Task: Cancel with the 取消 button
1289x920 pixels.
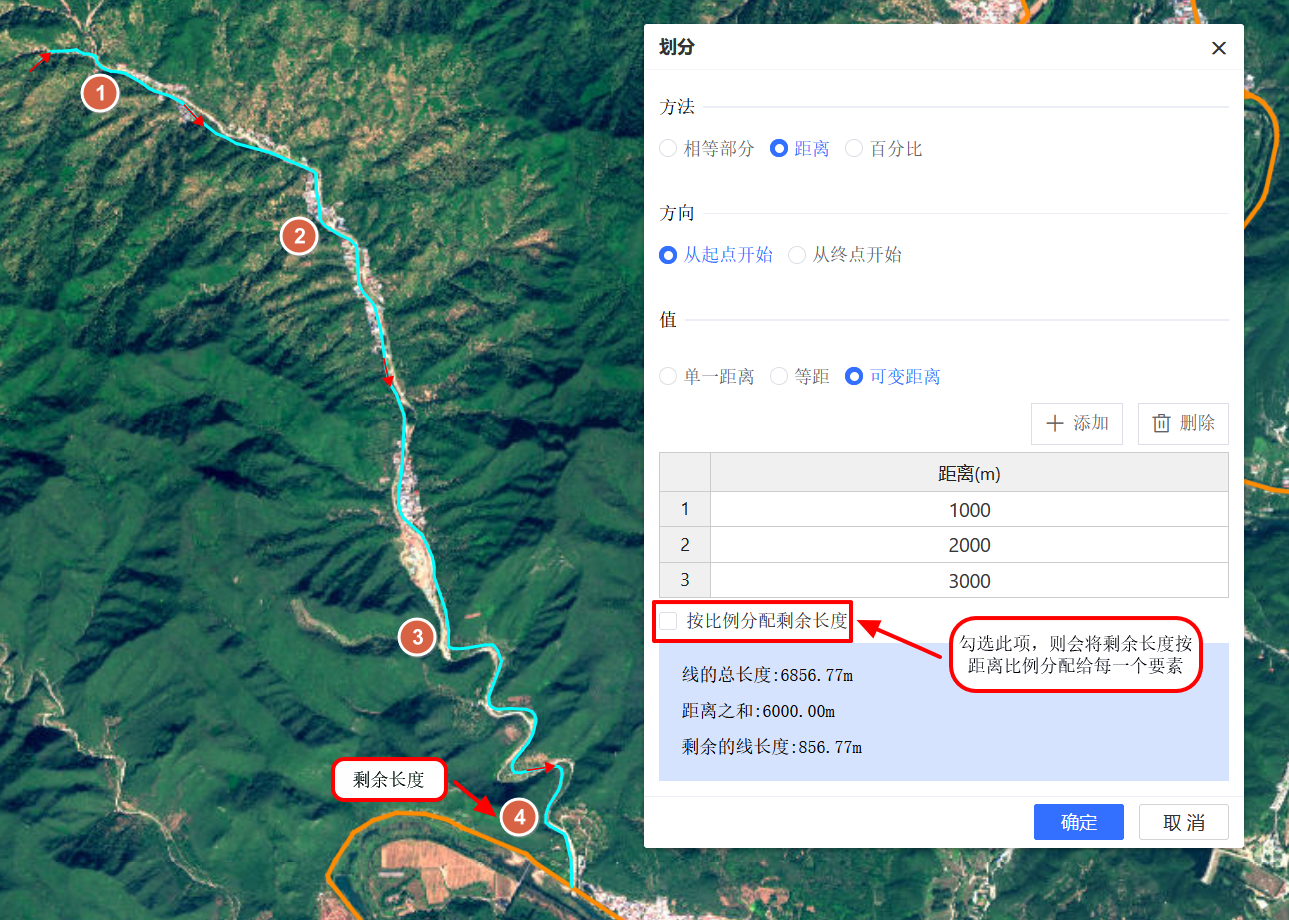Action: (x=1183, y=822)
